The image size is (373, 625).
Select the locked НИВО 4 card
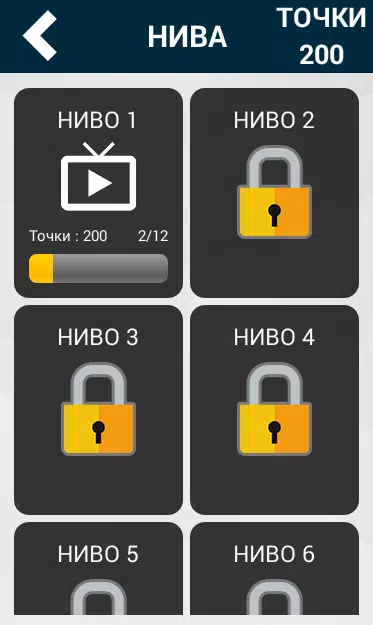coord(275,410)
